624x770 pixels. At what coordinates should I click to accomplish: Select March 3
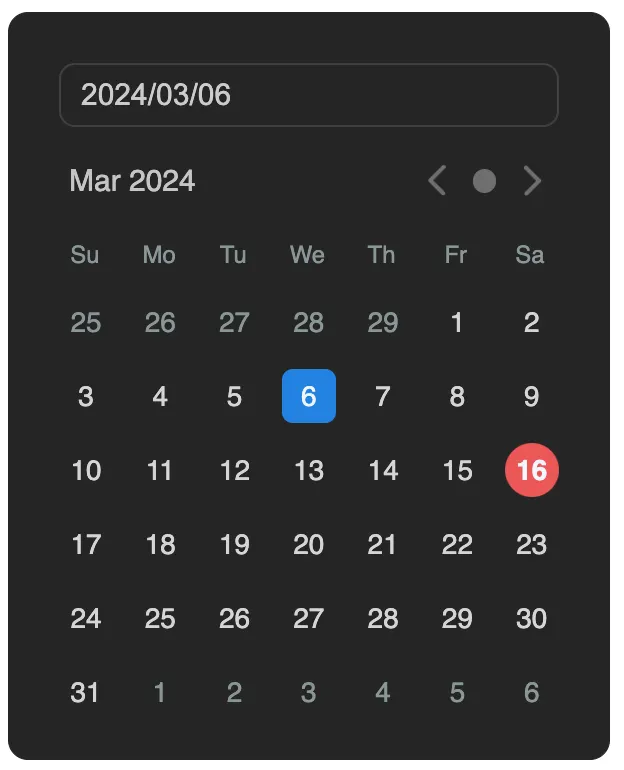pos(85,396)
